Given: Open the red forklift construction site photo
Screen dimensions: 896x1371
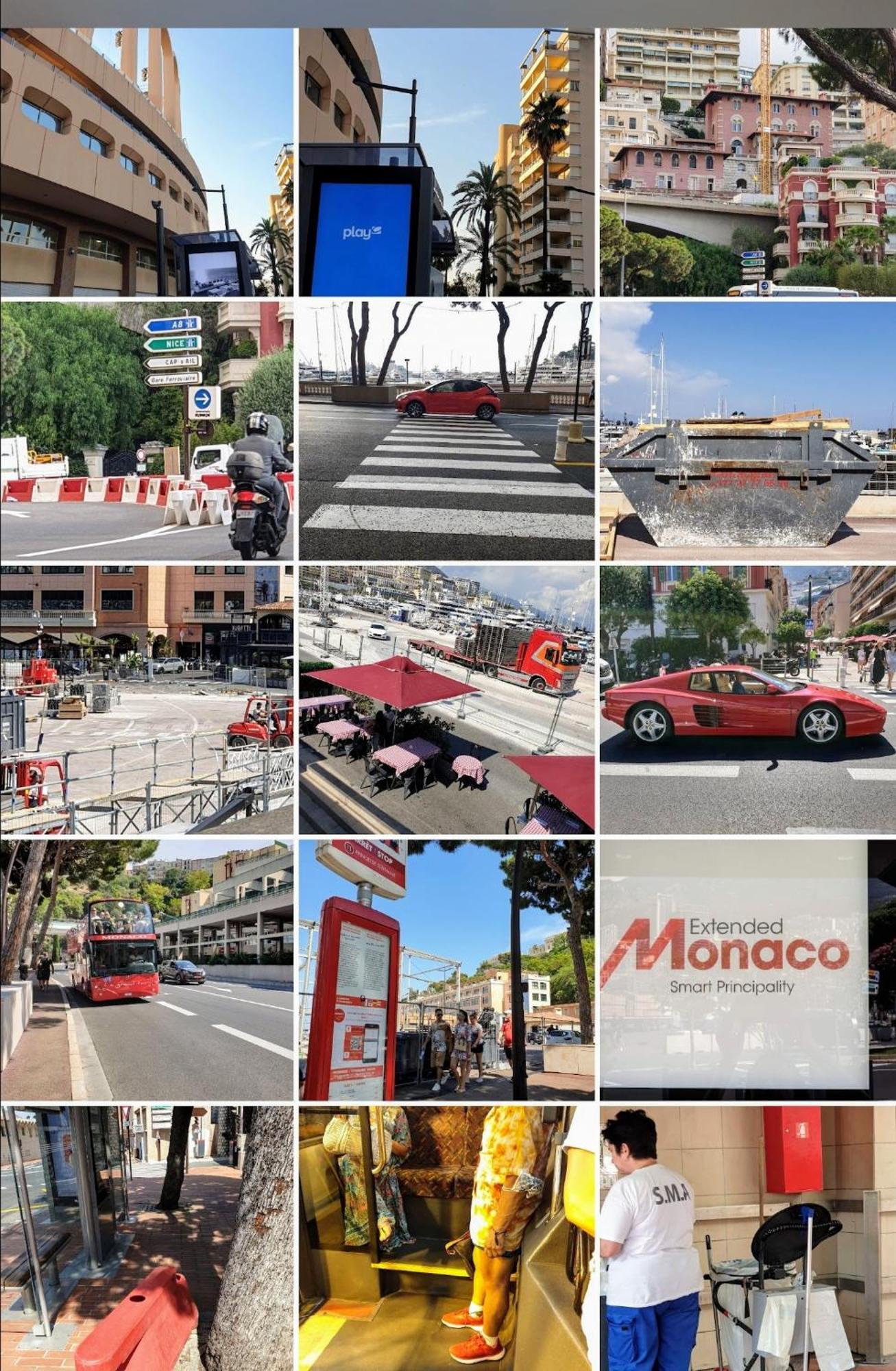Looking at the screenshot, I should (x=146, y=699).
